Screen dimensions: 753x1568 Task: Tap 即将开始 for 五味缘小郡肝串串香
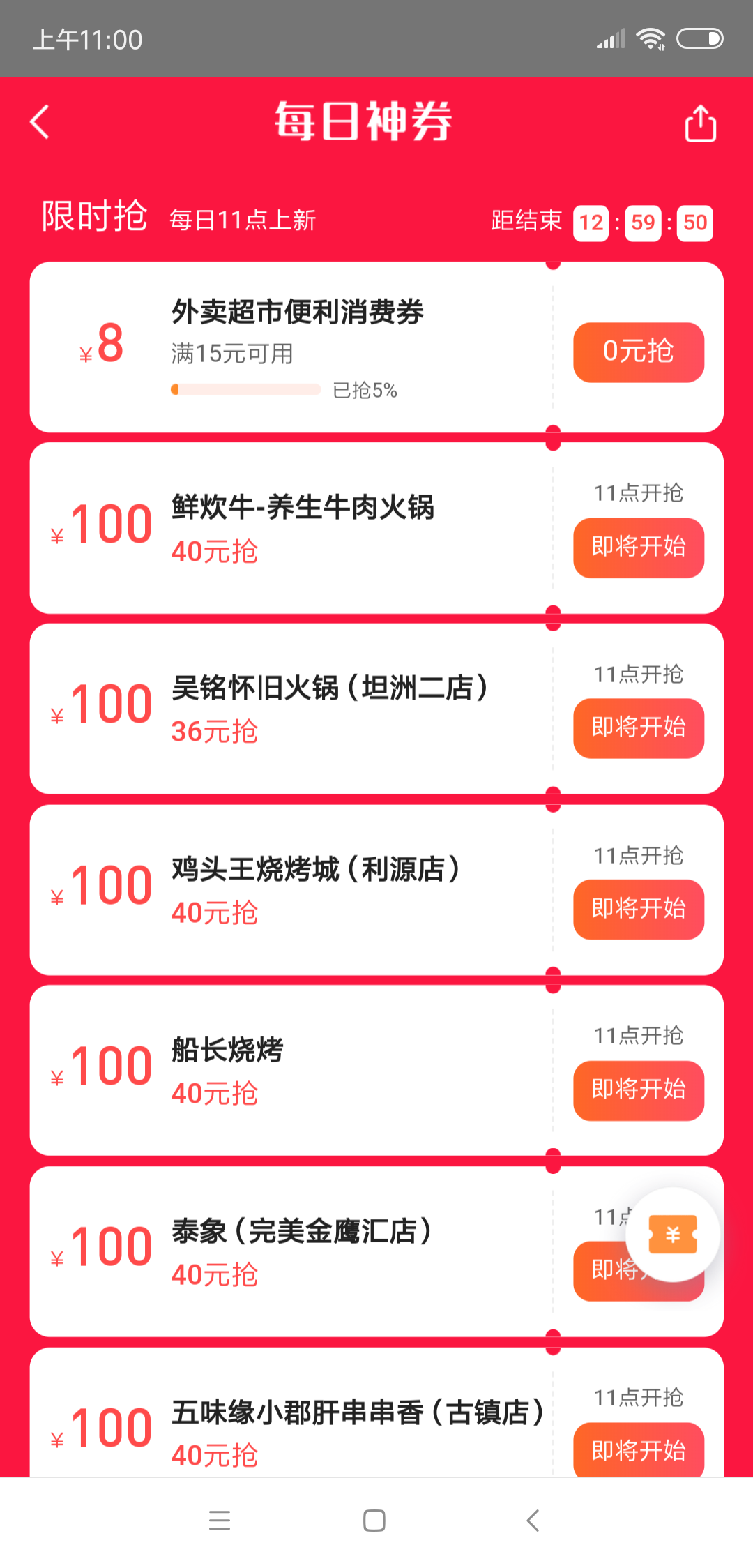(x=638, y=1449)
